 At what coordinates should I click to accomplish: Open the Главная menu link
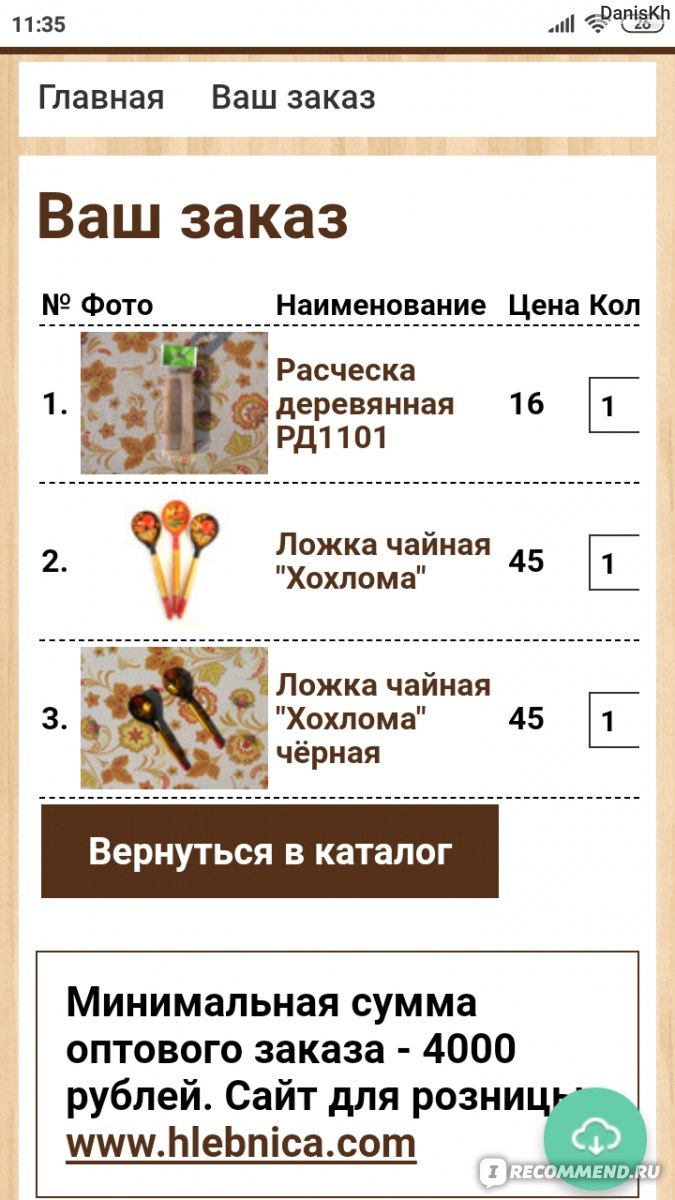pyautogui.click(x=101, y=98)
